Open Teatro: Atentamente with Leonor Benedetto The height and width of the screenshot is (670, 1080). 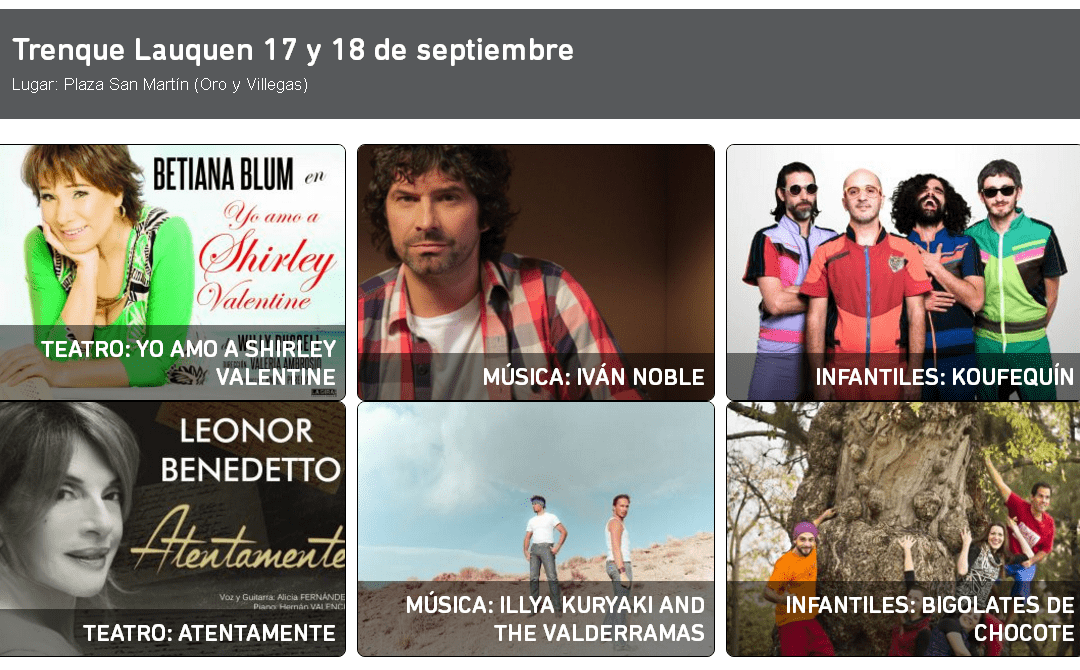[x=172, y=528]
